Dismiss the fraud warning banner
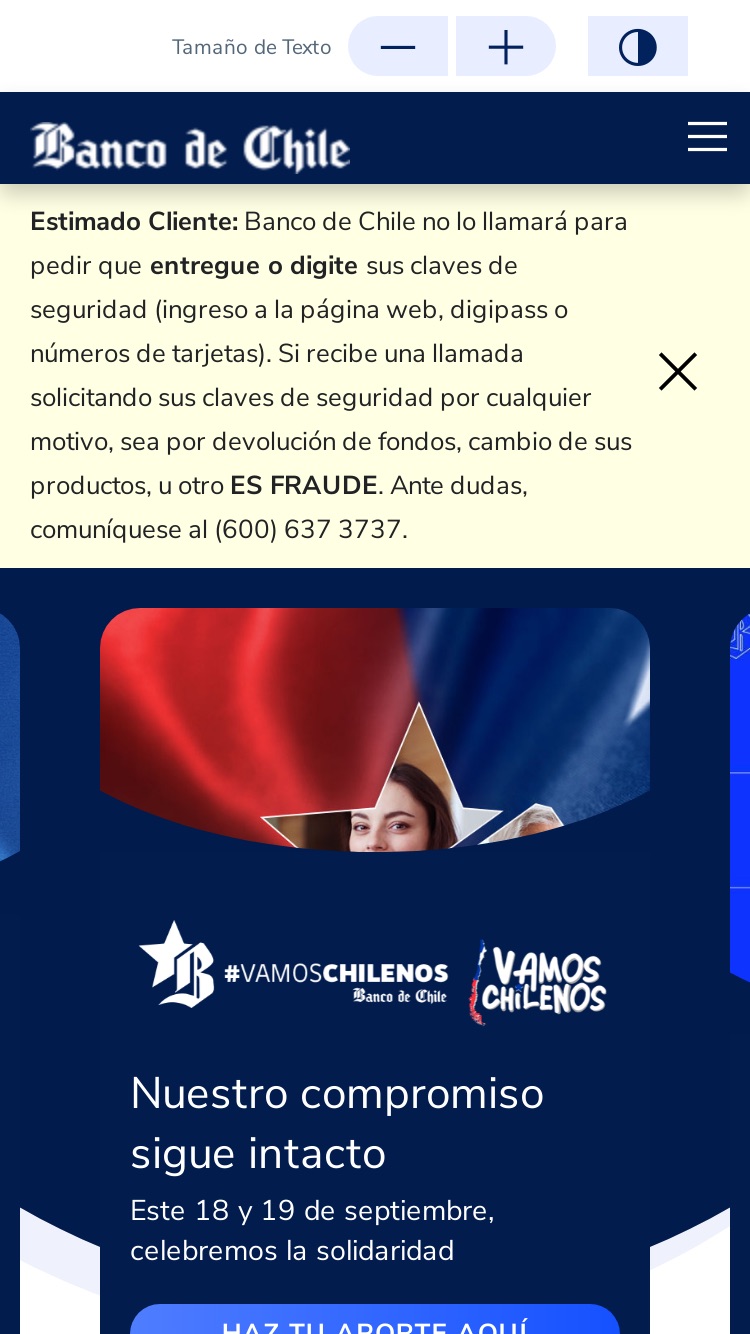750x1334 pixels. click(678, 372)
